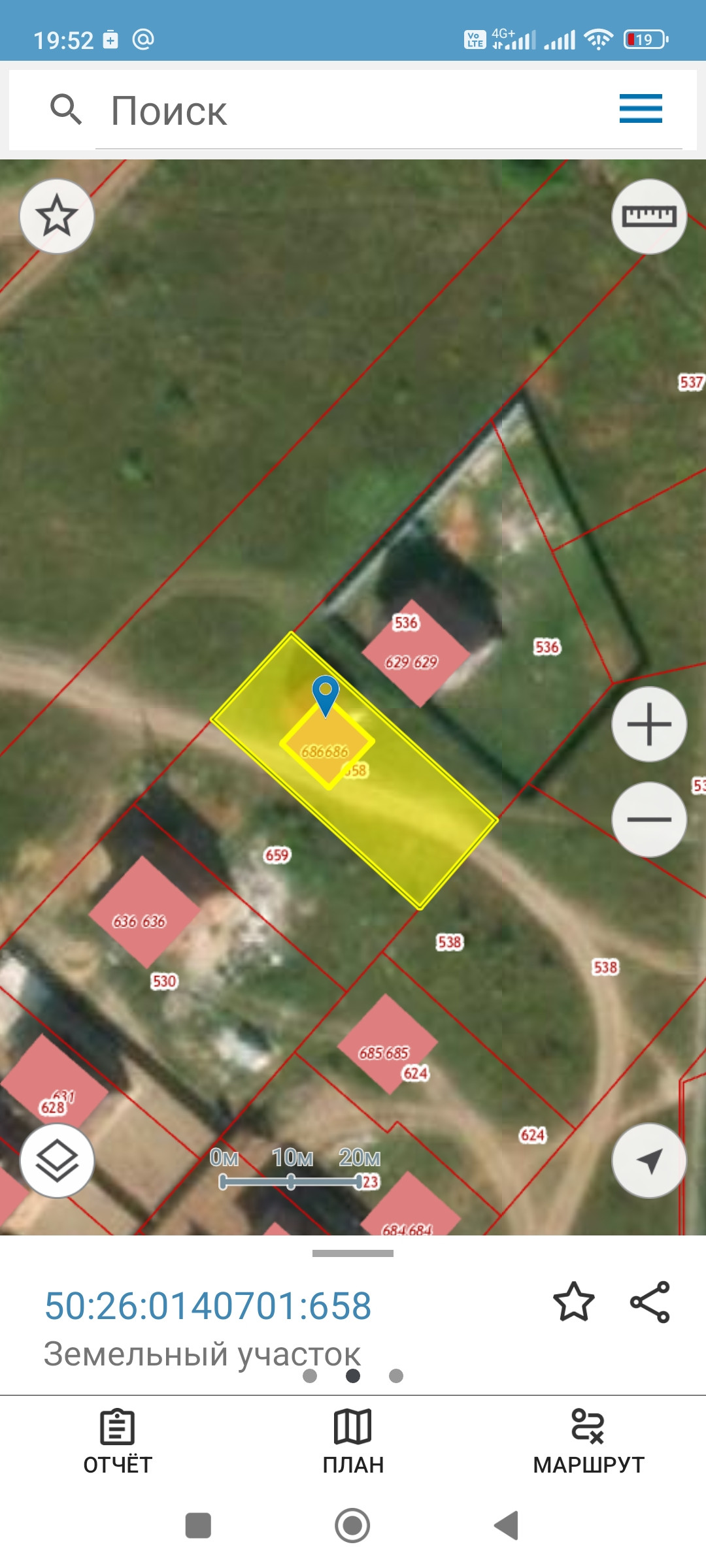Open favorites star on the map
706x1568 pixels.
click(57, 216)
